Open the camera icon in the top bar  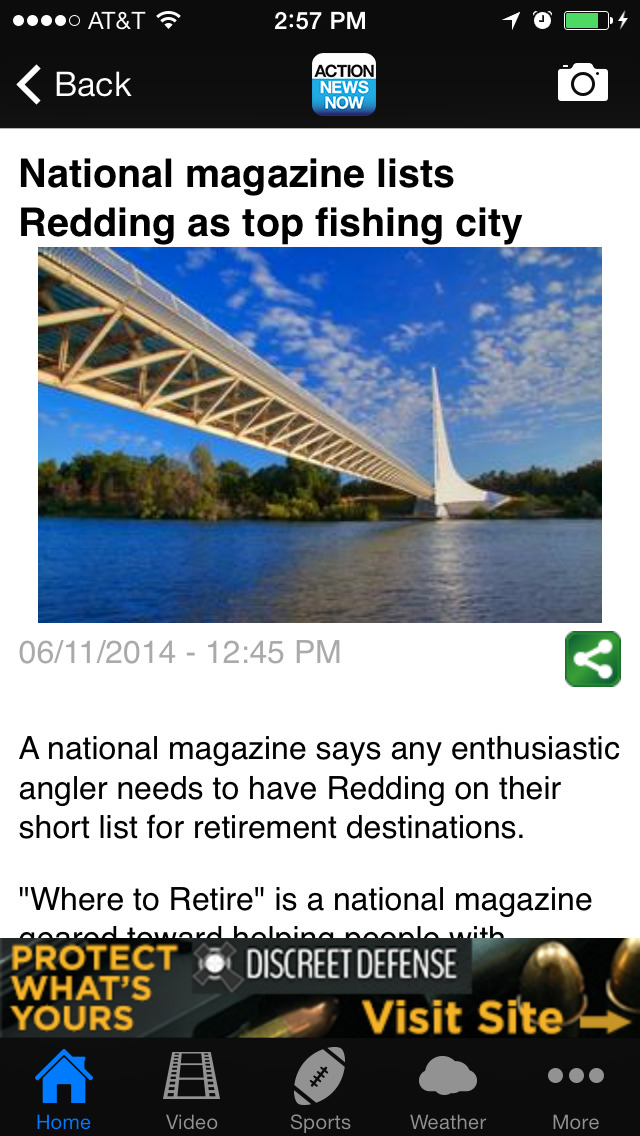583,82
